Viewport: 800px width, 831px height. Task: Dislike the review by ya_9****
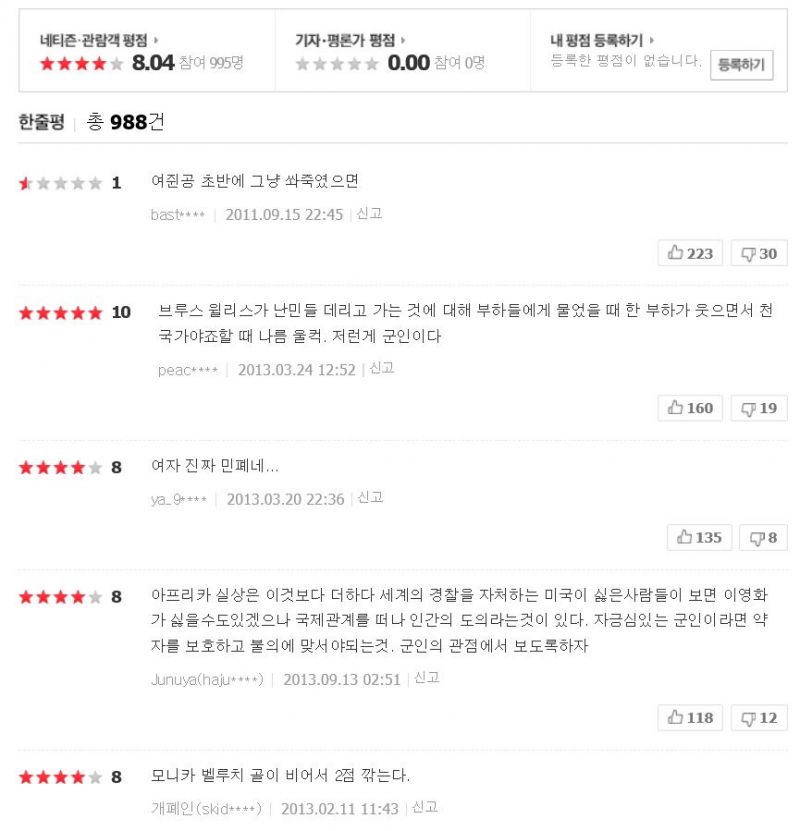tap(764, 537)
